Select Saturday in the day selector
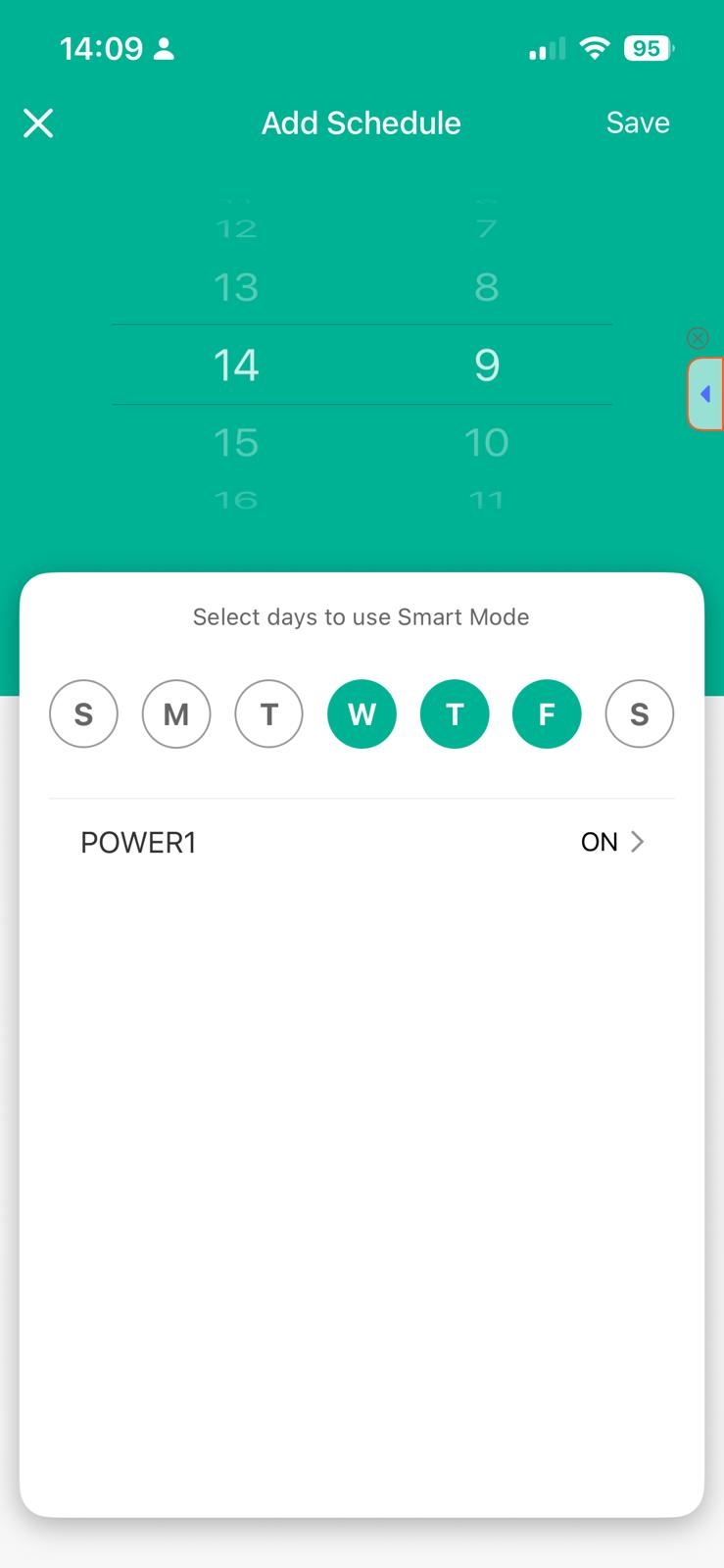724x1568 pixels. pos(639,714)
